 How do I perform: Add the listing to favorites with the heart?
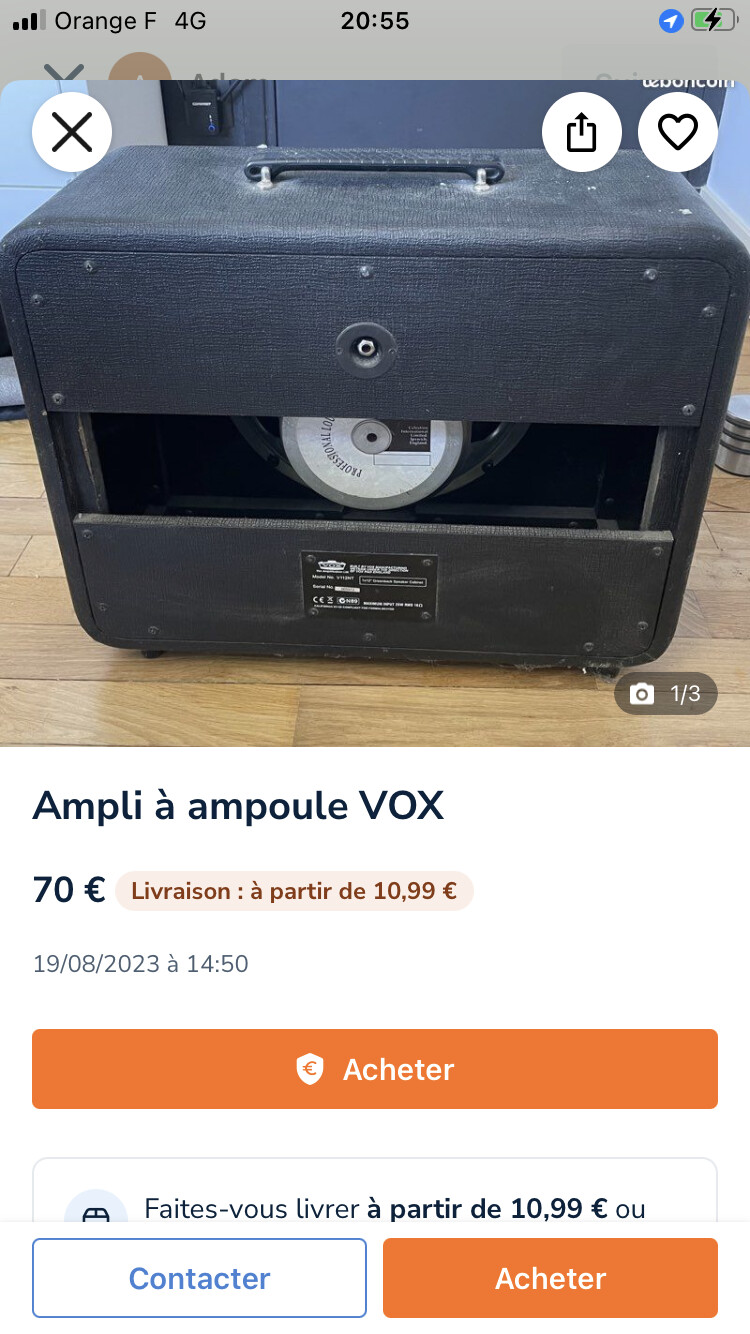(678, 131)
